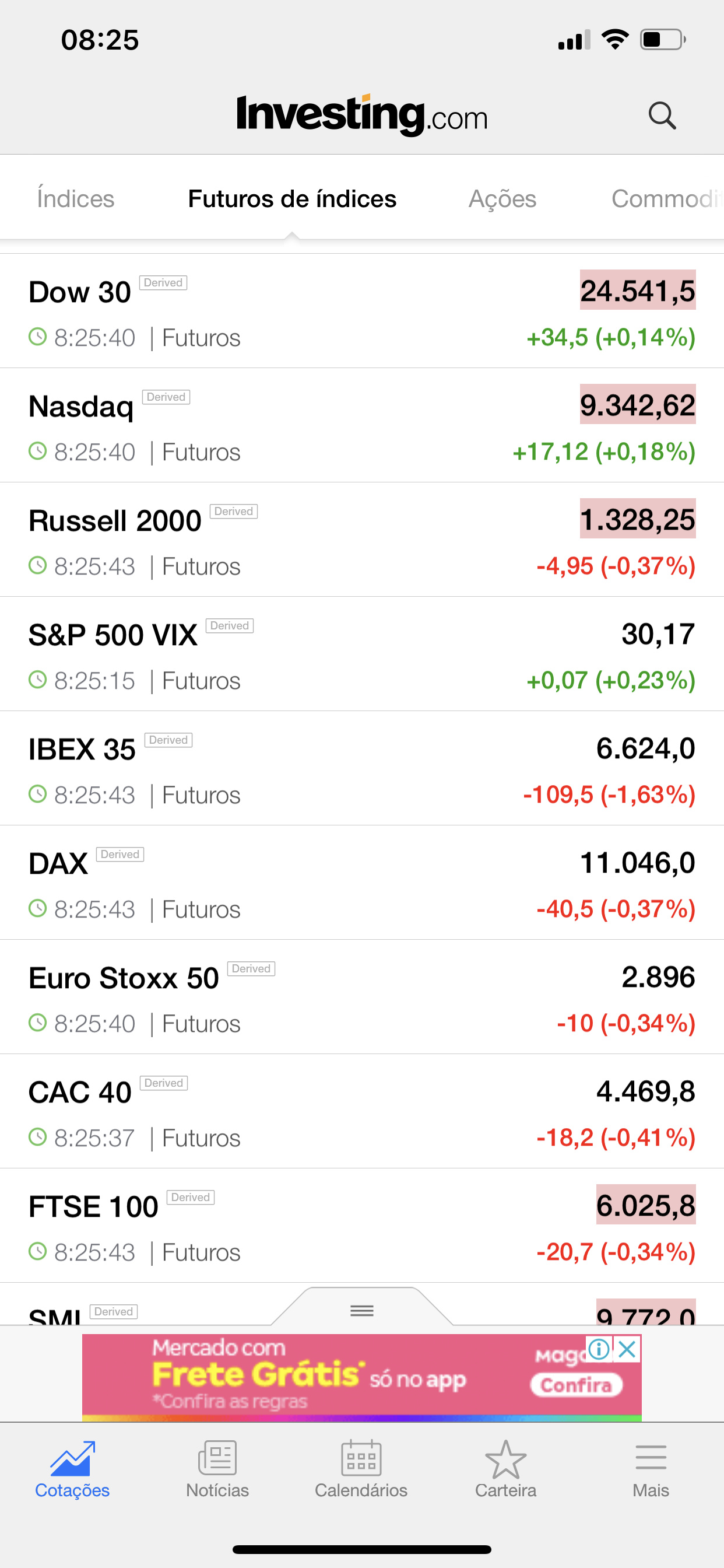This screenshot has width=724, height=1568.
Task: View Euro Stoxx 50 futures
Action: (x=362, y=998)
